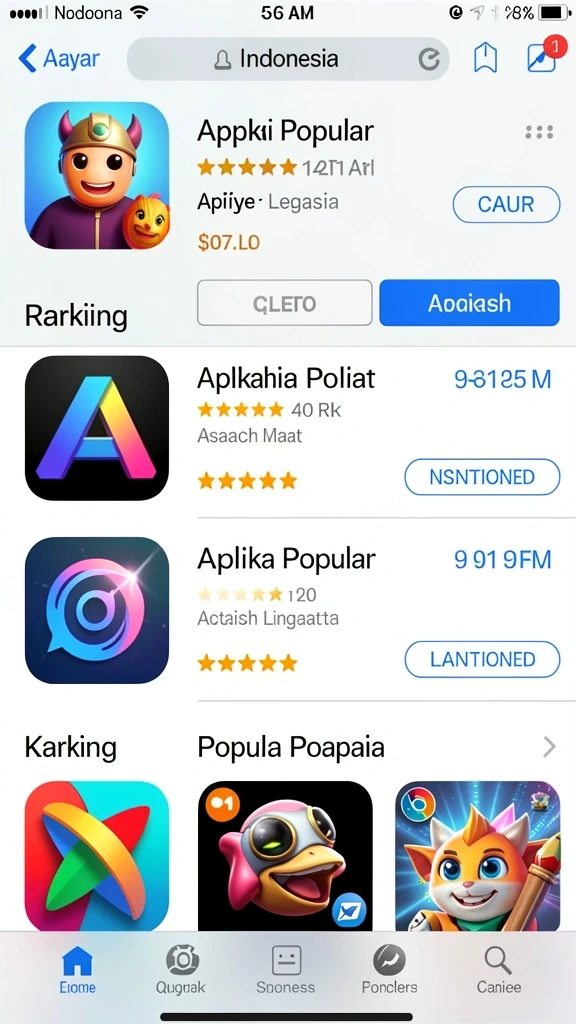Image resolution: width=576 pixels, height=1024 pixels.
Task: Open the Appkii Popular app icon
Action: (x=97, y=175)
